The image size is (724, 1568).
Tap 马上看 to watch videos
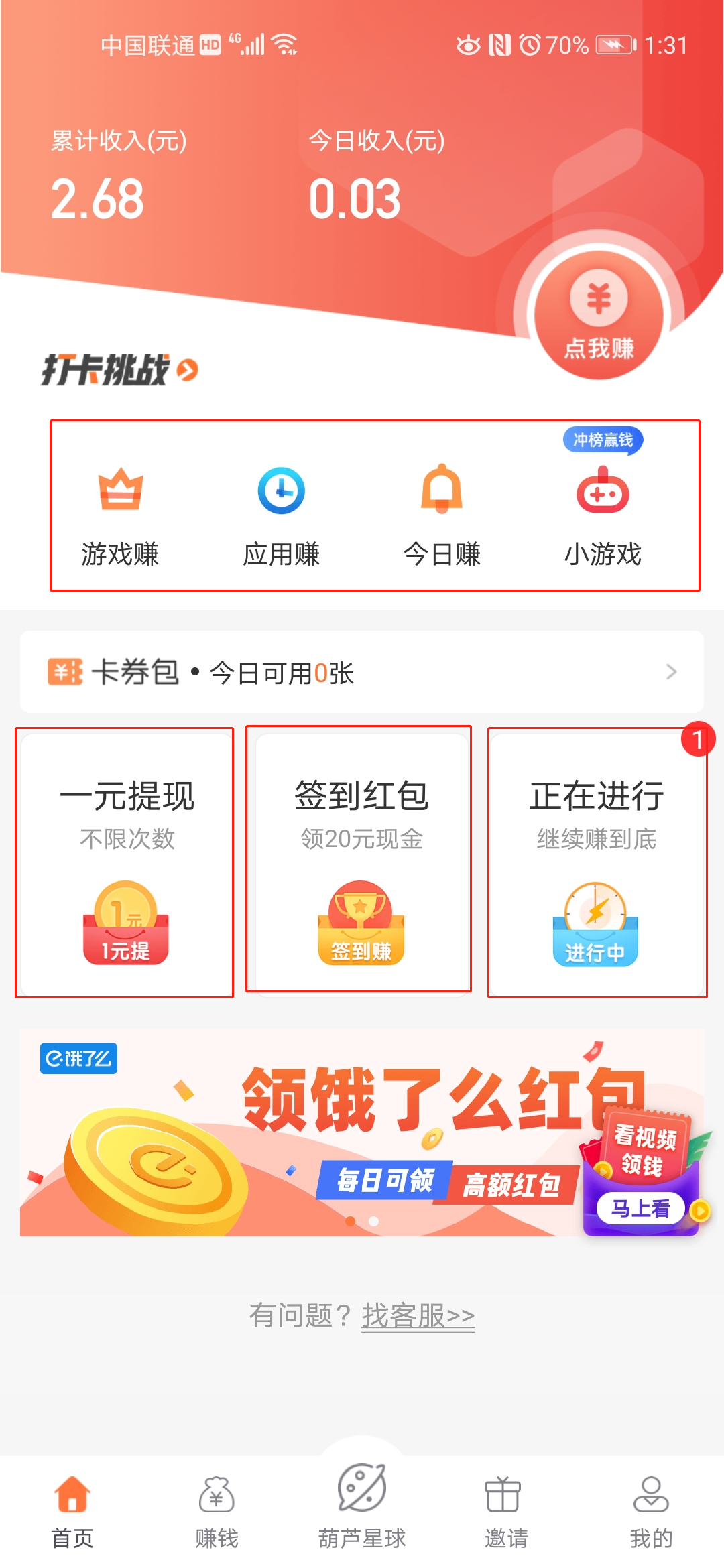641,1207
